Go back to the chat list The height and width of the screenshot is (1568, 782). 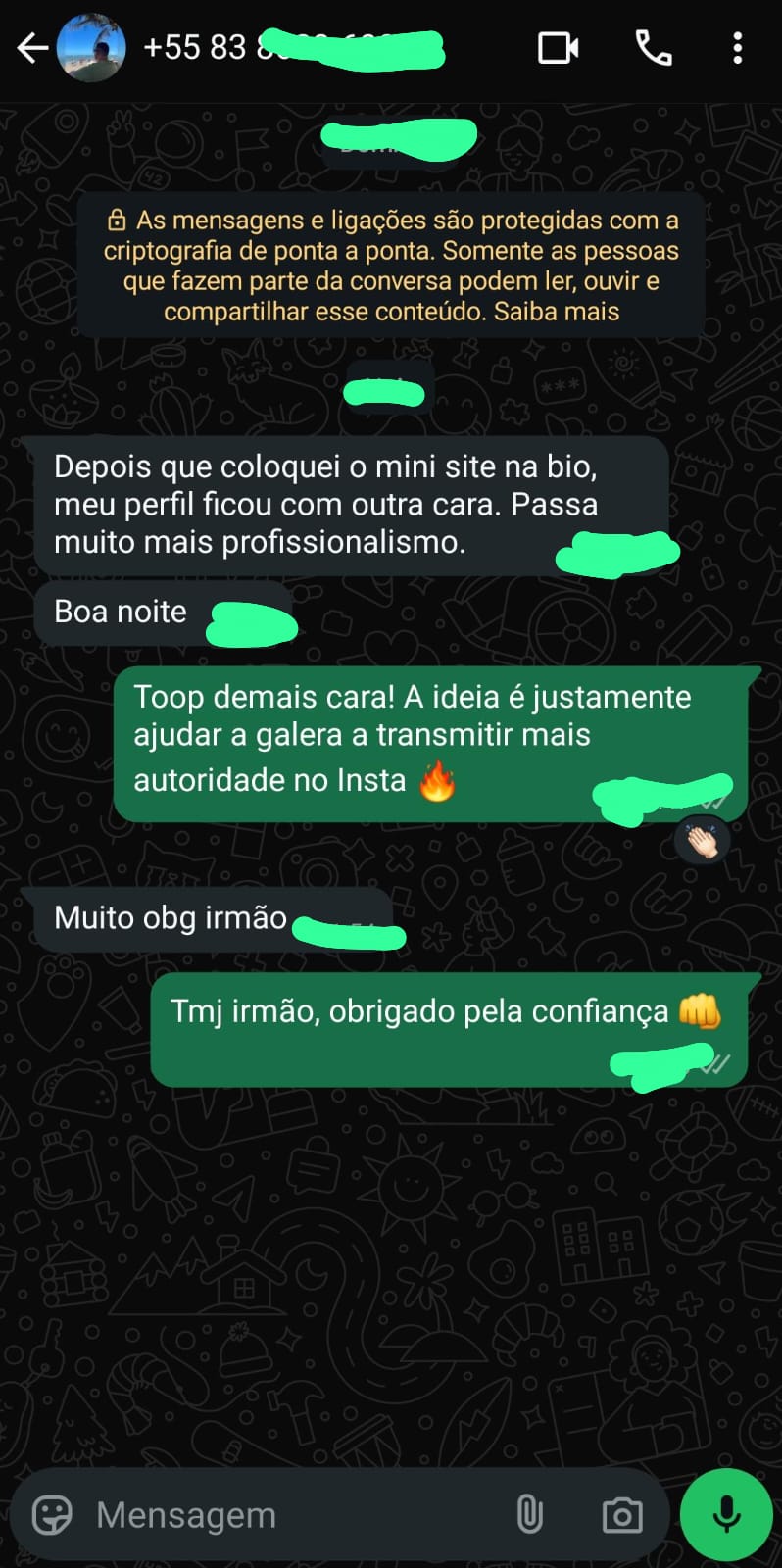pos(32,47)
